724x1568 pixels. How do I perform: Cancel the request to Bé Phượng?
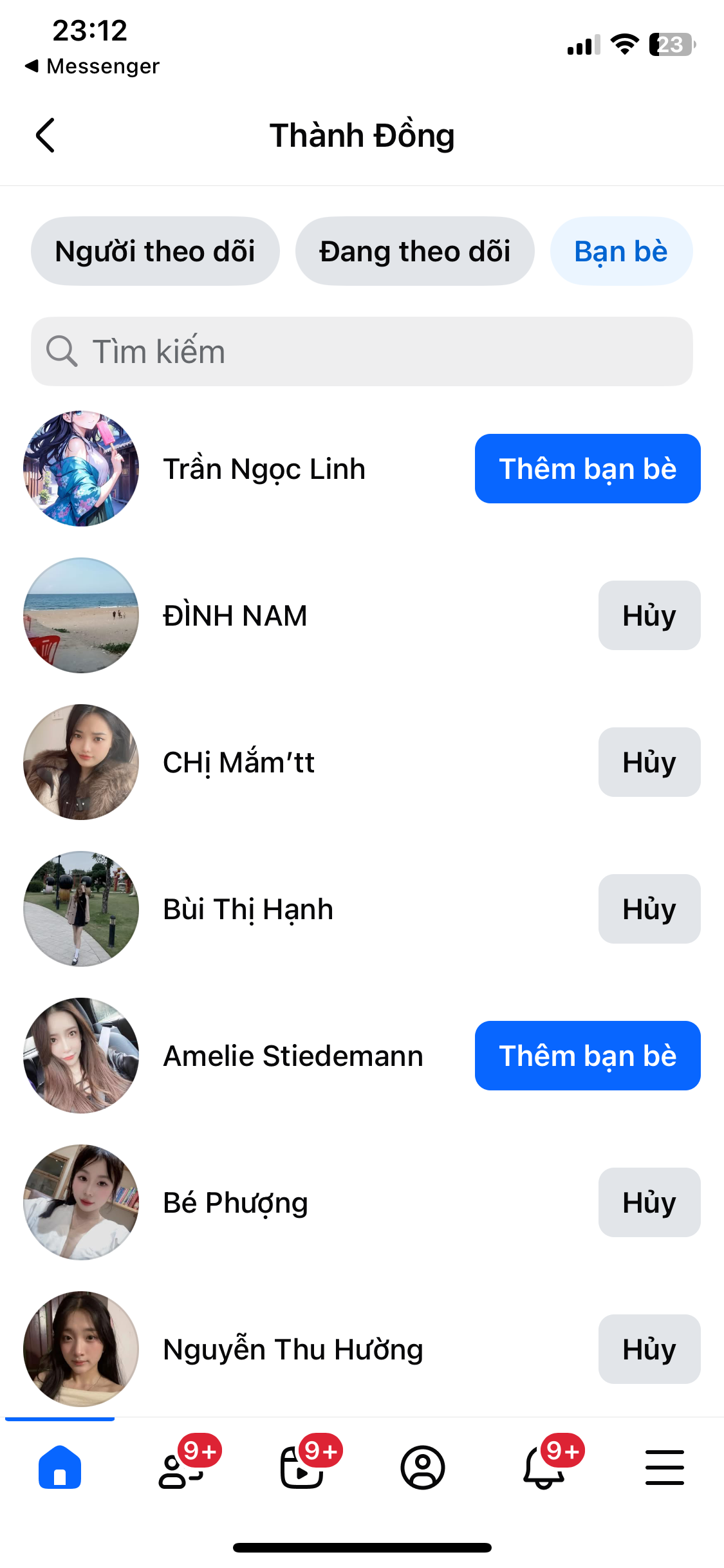[x=649, y=1202]
